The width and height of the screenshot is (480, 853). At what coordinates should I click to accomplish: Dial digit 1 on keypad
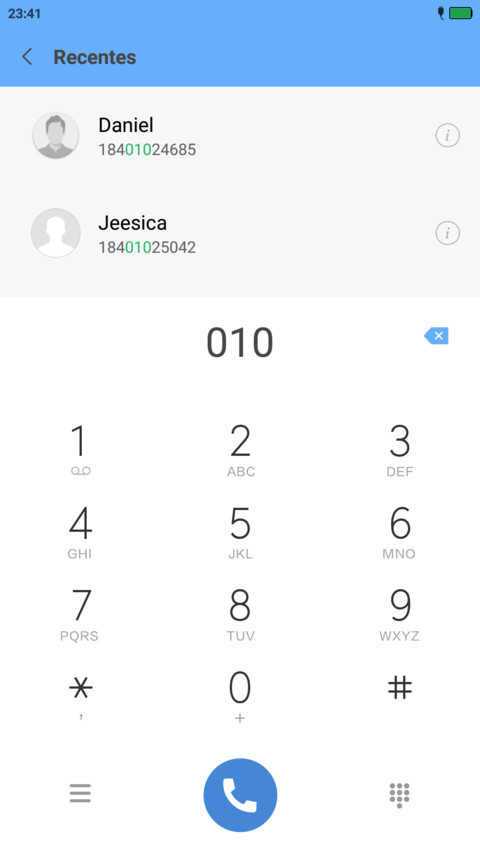pyautogui.click(x=80, y=450)
